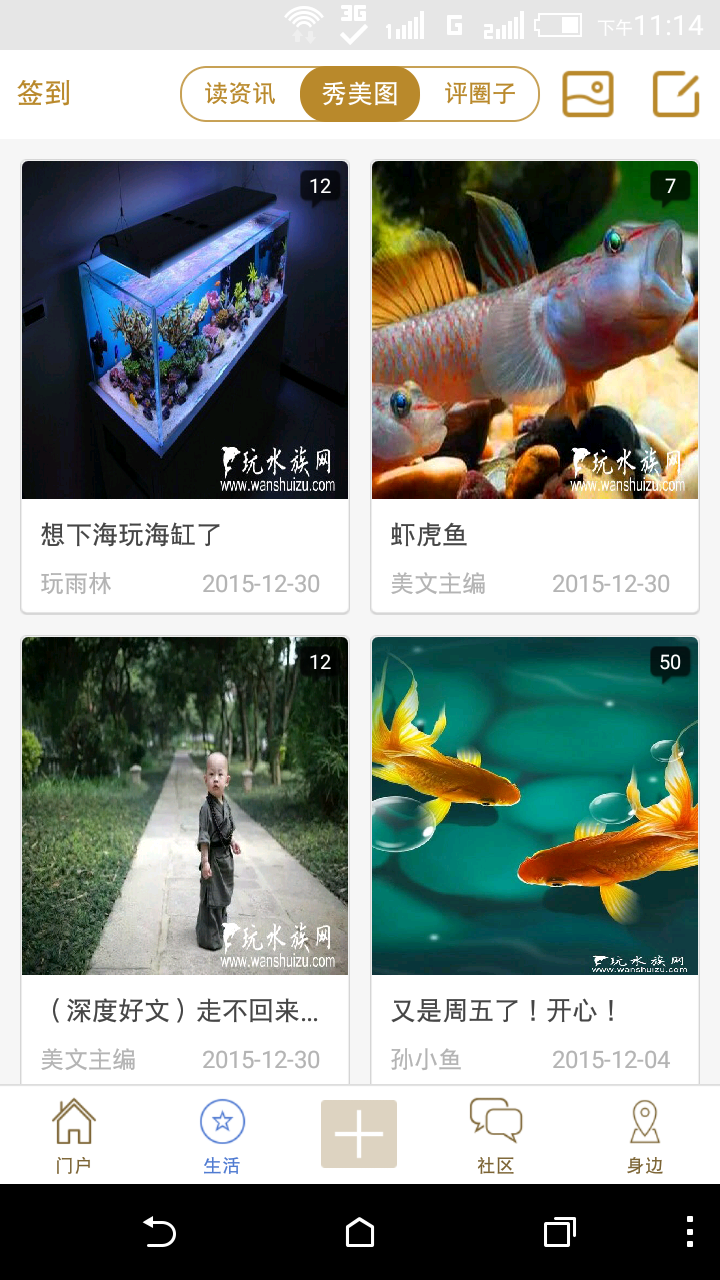Switch to the 读资讯 tab
Image resolution: width=720 pixels, height=1280 pixels.
click(240, 94)
